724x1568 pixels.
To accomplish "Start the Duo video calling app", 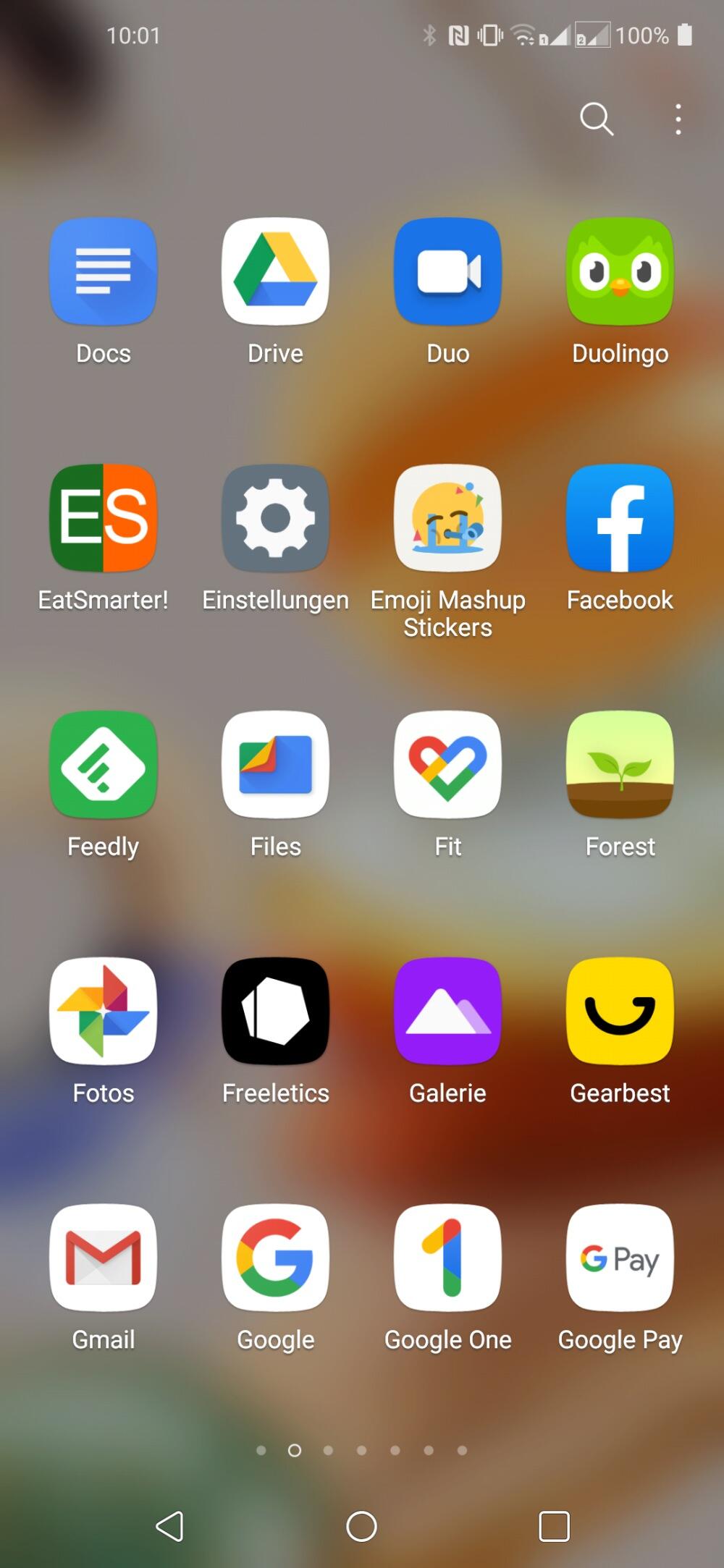I will click(448, 272).
